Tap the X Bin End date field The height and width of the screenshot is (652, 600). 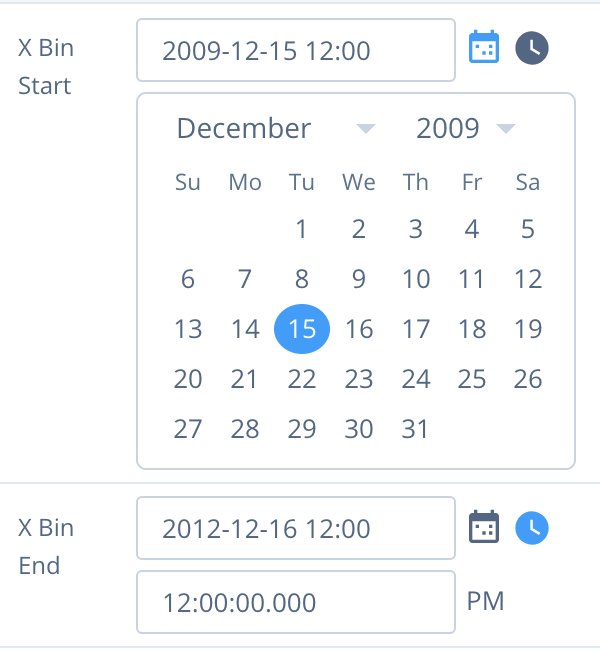(296, 528)
